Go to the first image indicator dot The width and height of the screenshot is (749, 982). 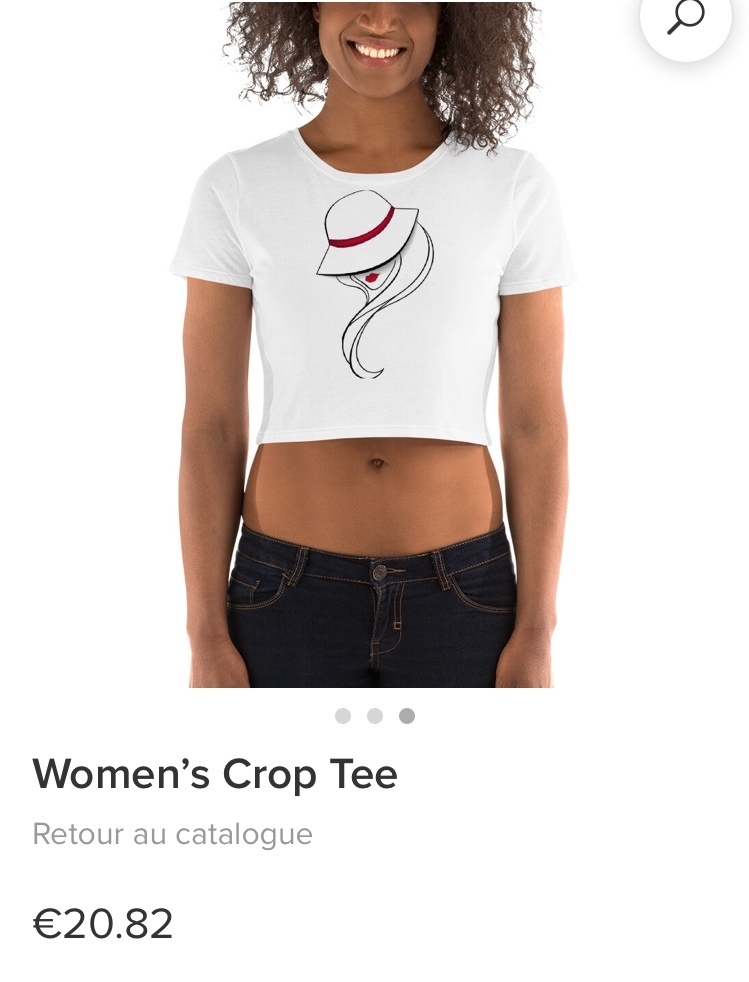(x=343, y=716)
